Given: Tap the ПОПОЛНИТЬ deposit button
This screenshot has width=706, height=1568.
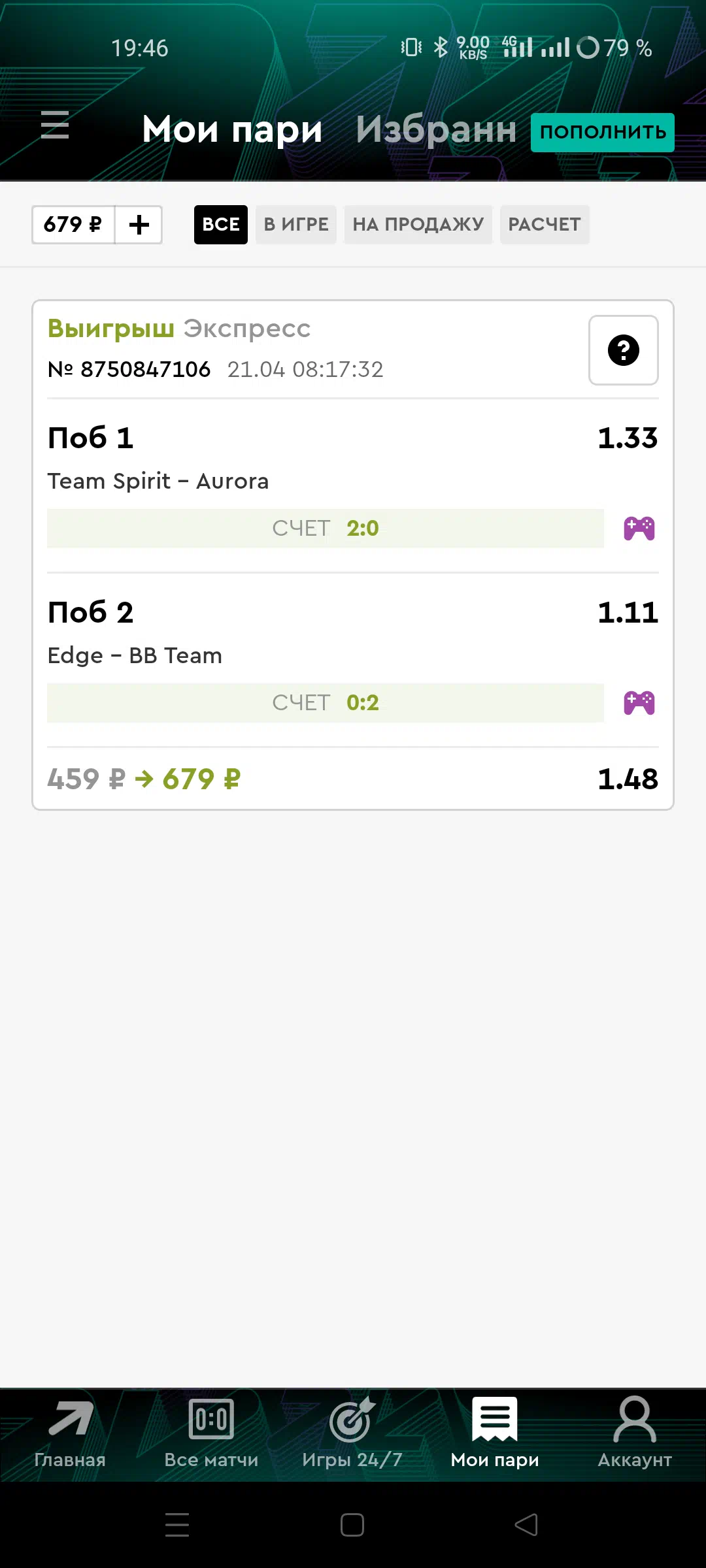Looking at the screenshot, I should coord(602,132).
